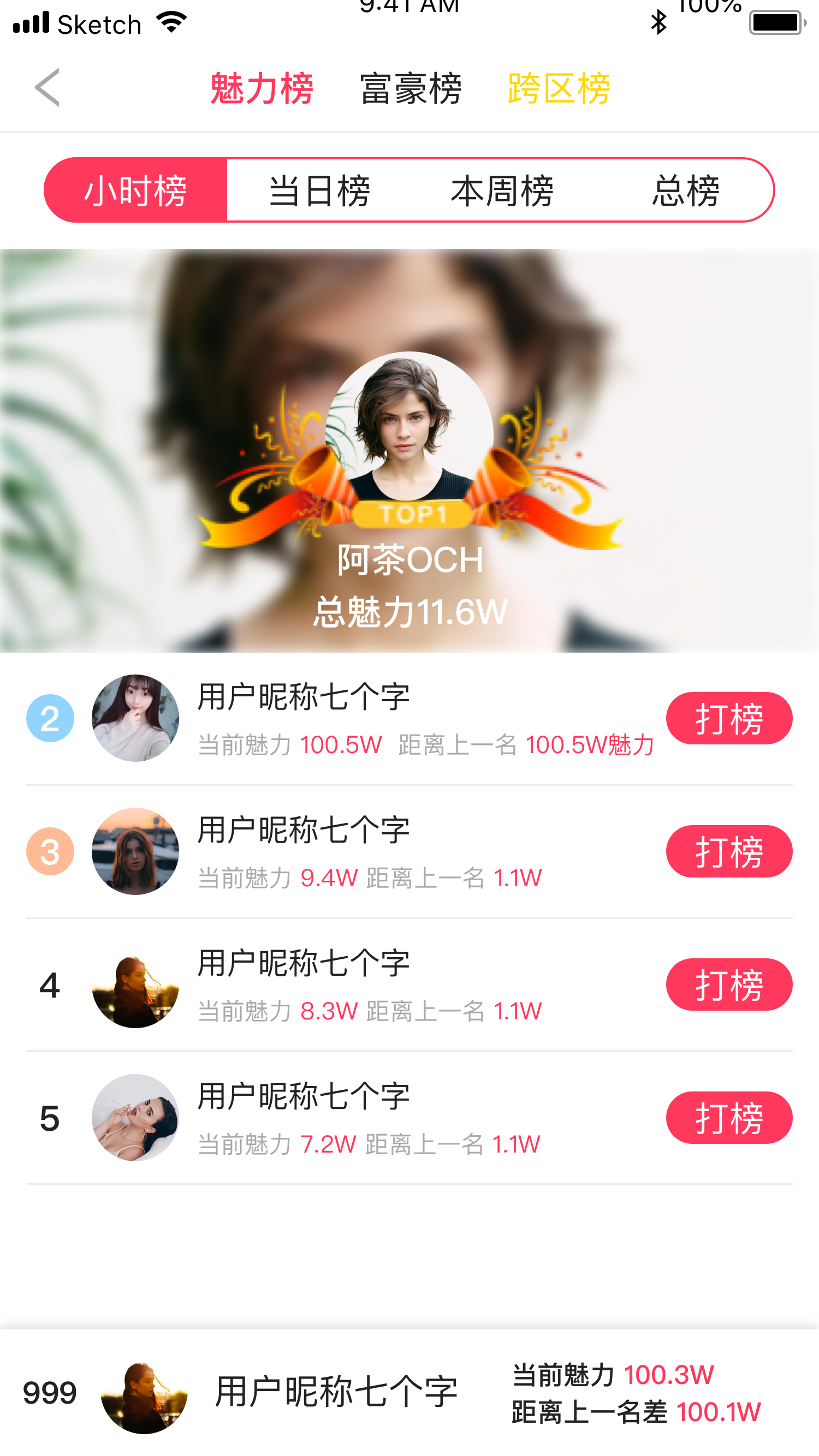Go back using the top-left arrow
Image resolution: width=819 pixels, height=1456 pixels.
click(x=48, y=88)
